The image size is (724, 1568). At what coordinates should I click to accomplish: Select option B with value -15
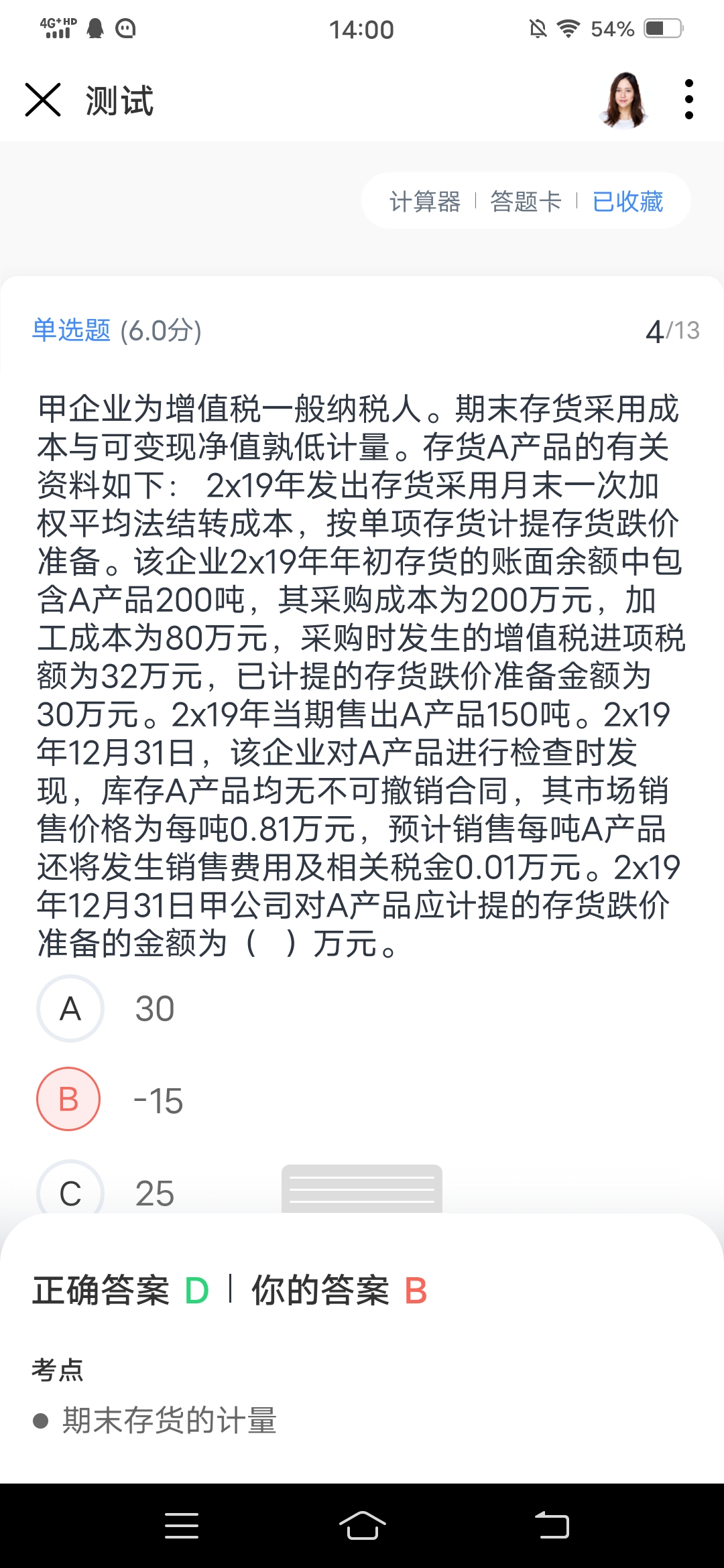pos(68,1099)
